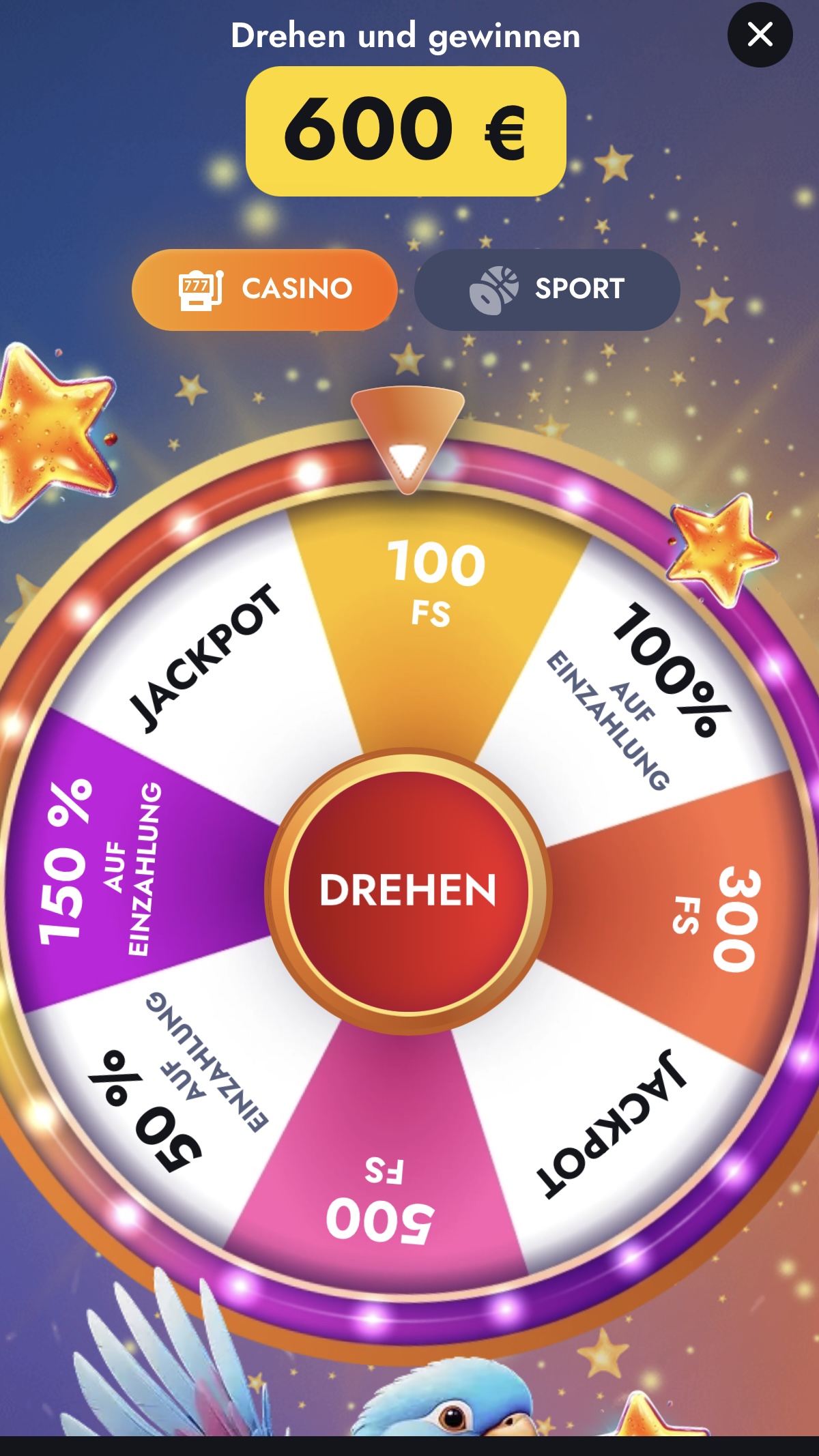Close the spin and win popup
The height and width of the screenshot is (1456, 819).
point(760,35)
